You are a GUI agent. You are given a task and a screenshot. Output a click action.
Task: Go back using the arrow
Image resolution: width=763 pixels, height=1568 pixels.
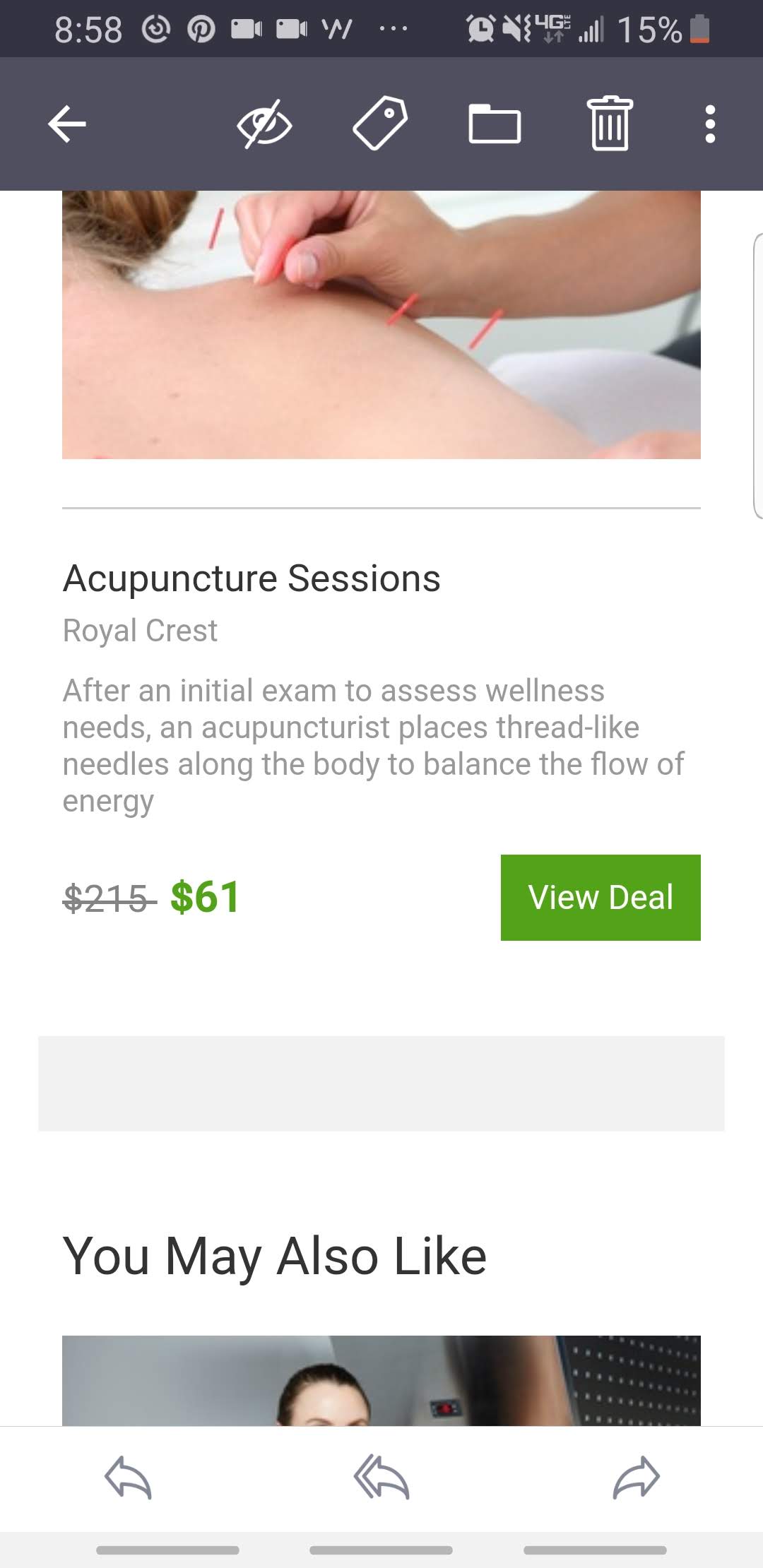67,124
